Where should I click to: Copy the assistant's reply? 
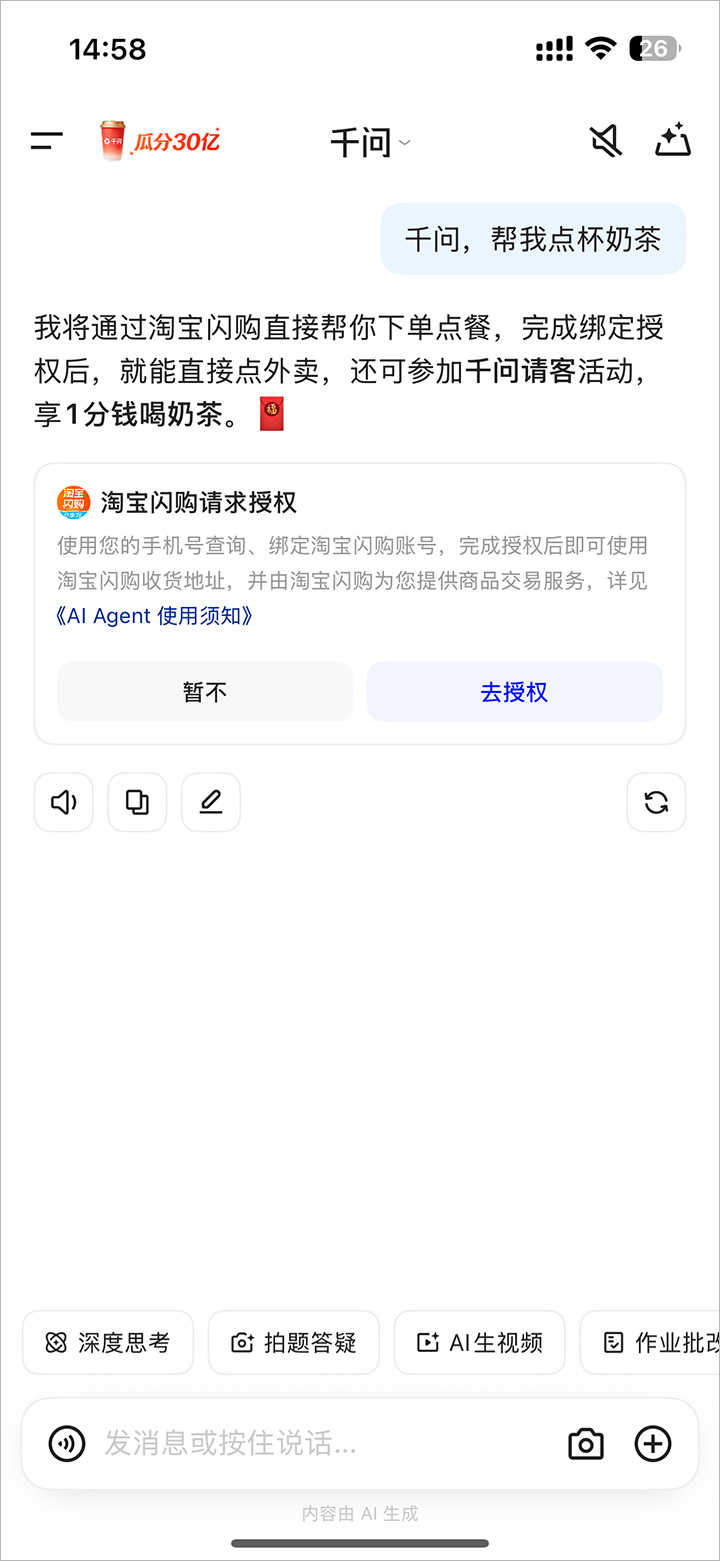tap(137, 802)
